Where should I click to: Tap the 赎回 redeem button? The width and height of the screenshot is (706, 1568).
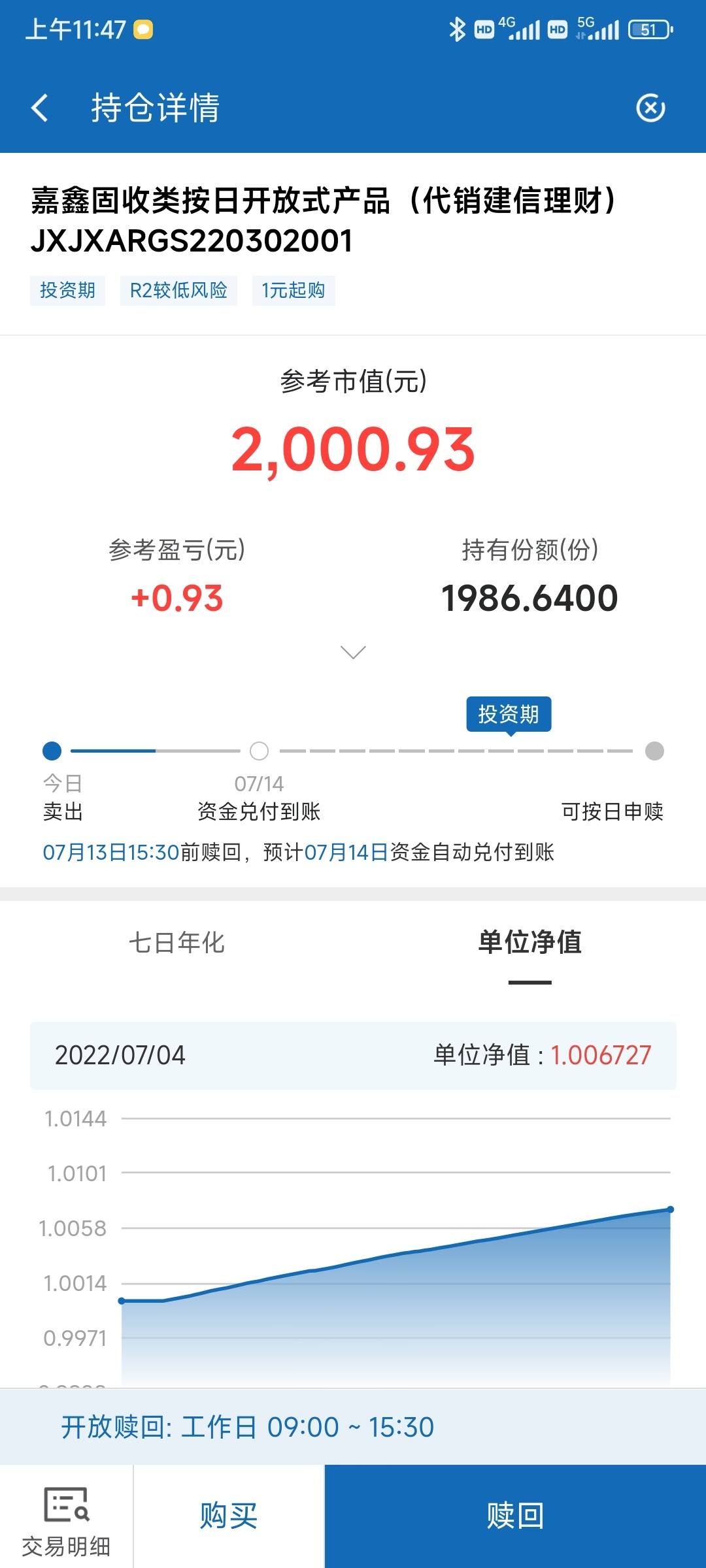[515, 1516]
